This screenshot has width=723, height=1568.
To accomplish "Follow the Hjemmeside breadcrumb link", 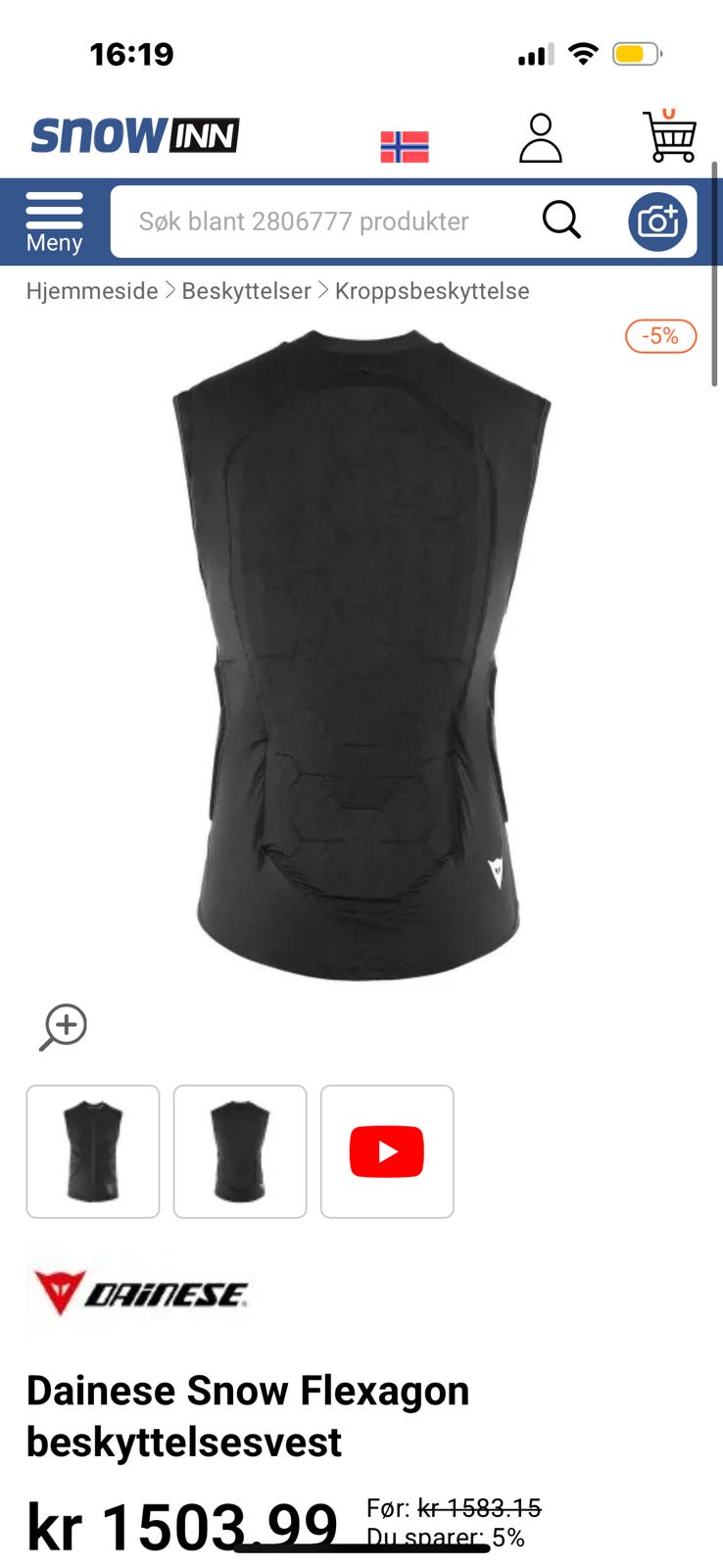I will [92, 291].
